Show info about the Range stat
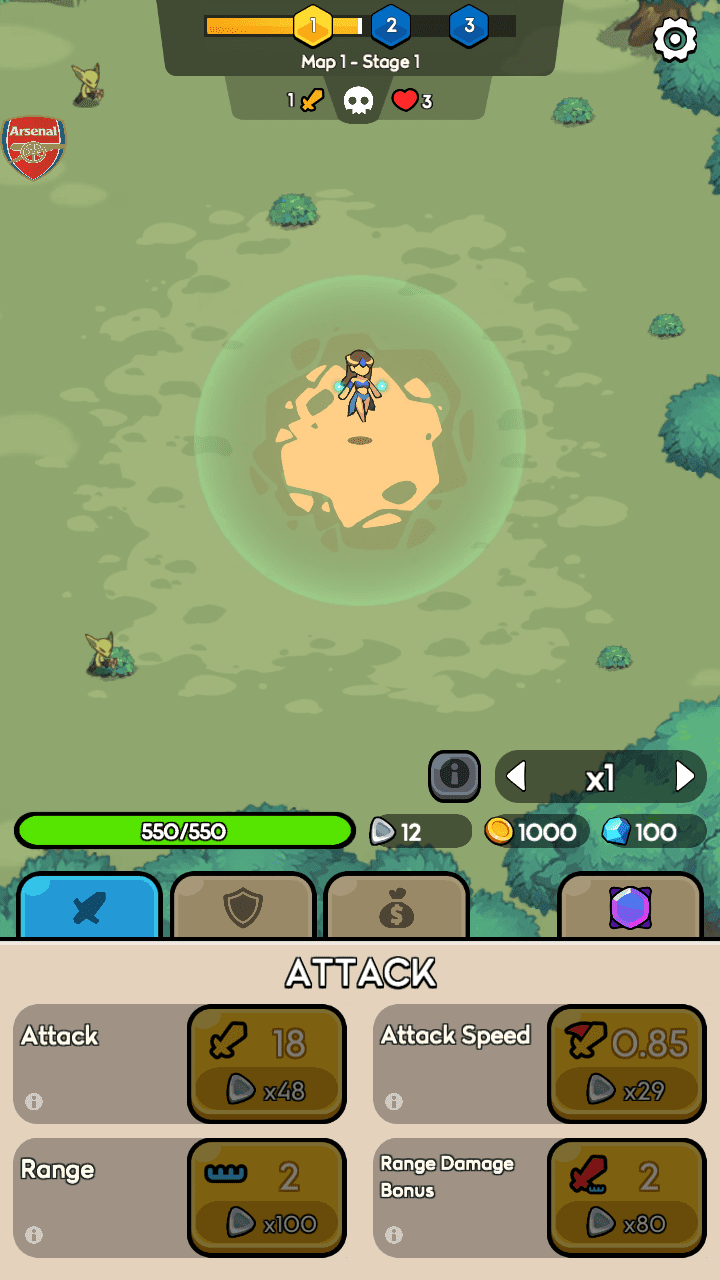The image size is (720, 1280). (34, 1235)
